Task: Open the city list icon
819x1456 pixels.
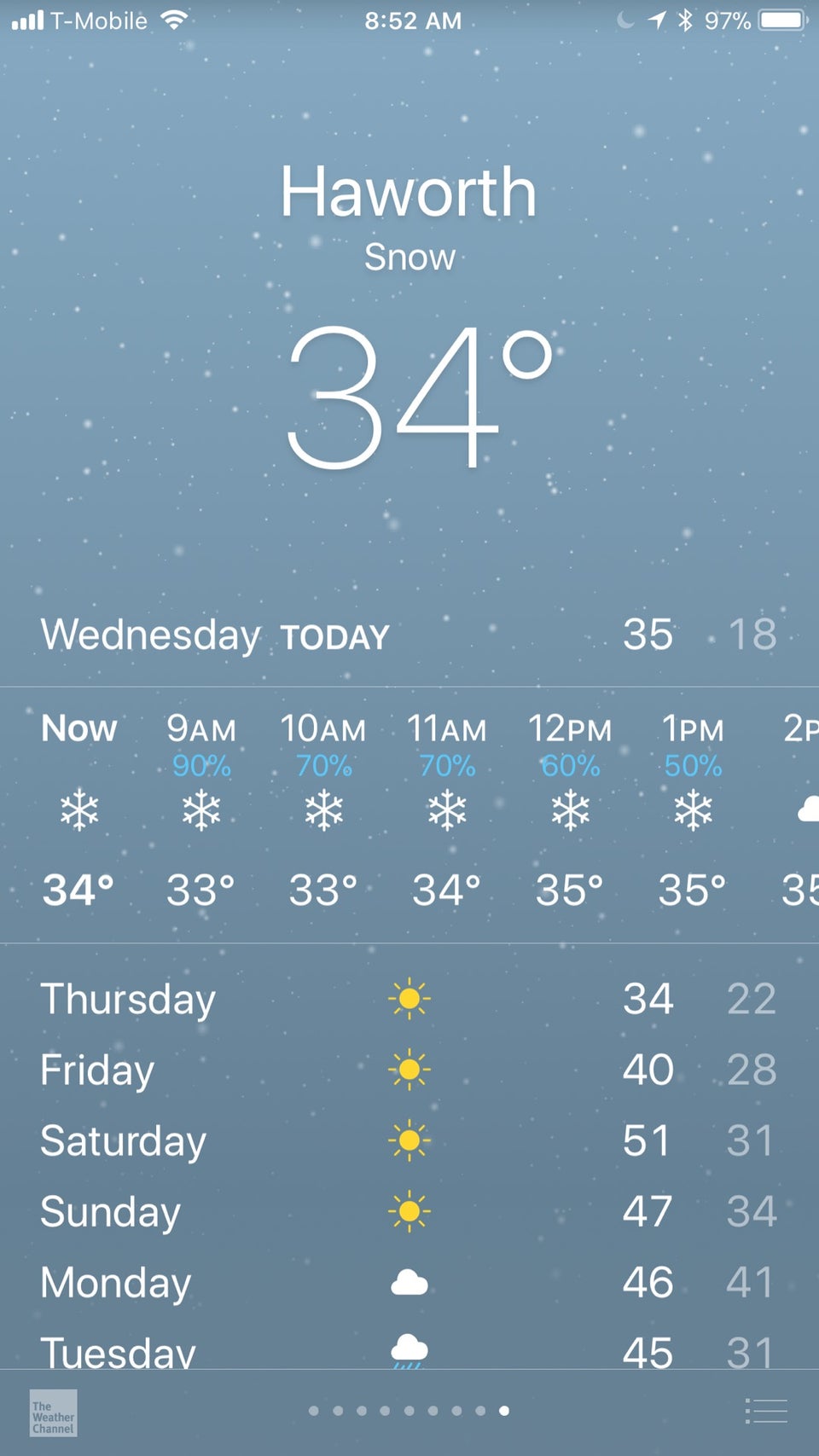Action: point(766,1411)
